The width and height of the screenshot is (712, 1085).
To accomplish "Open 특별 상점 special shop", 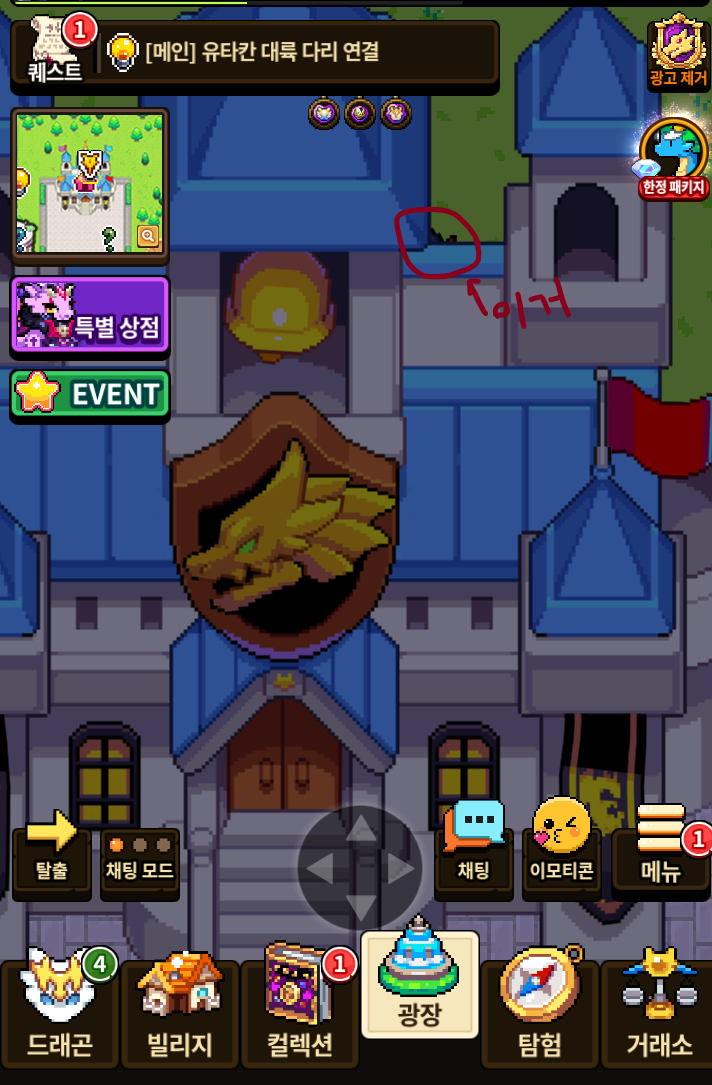I will (90, 316).
